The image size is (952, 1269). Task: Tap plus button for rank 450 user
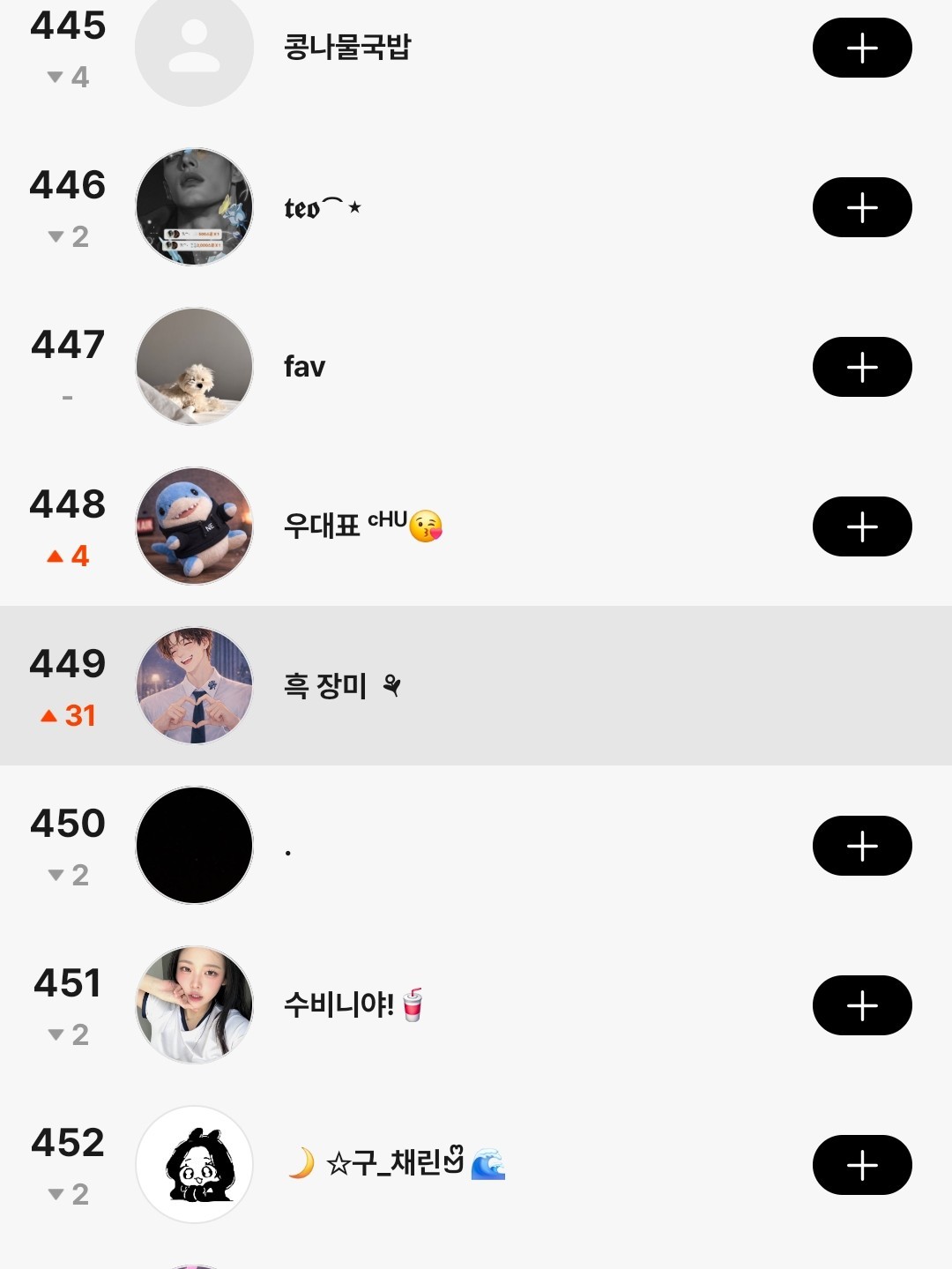click(x=861, y=846)
